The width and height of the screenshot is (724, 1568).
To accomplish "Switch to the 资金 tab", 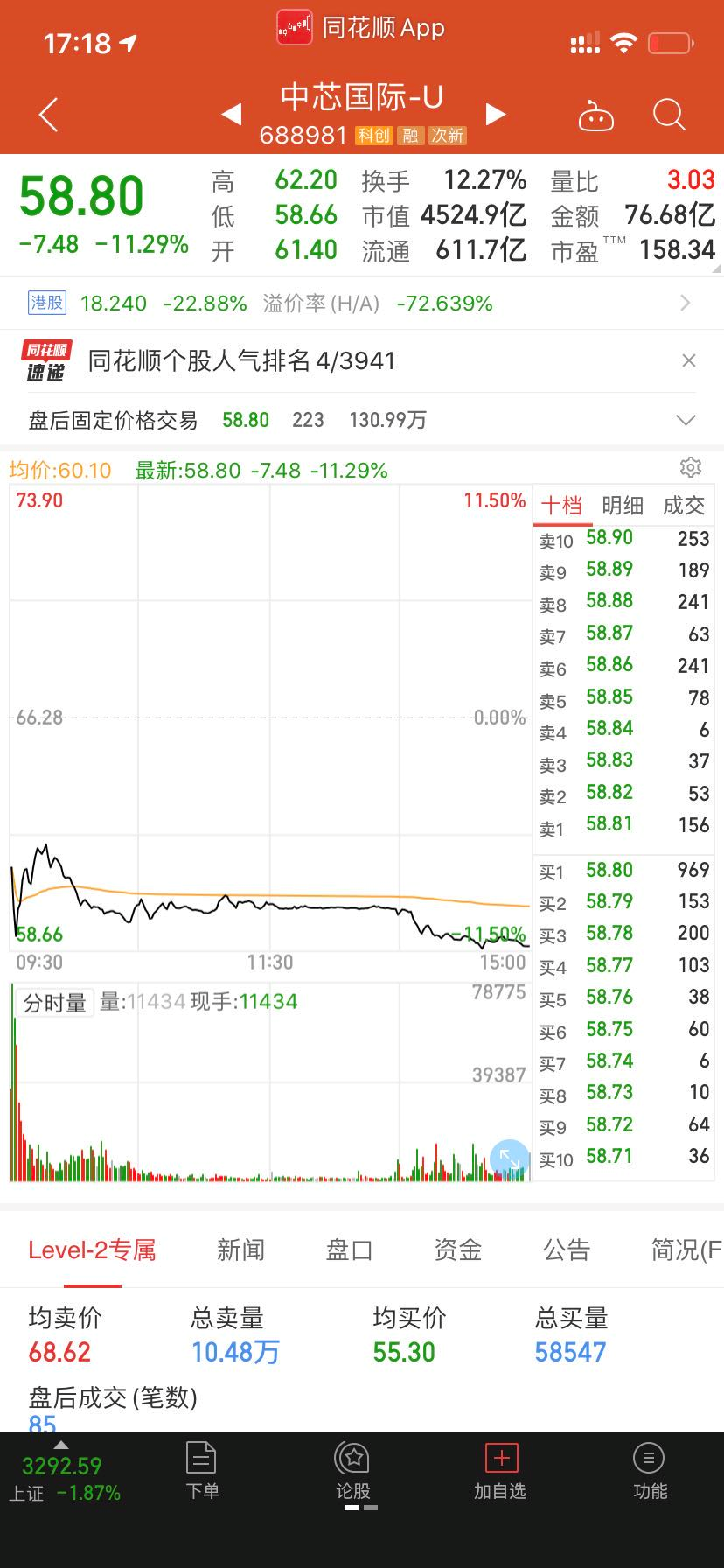I will [458, 1249].
